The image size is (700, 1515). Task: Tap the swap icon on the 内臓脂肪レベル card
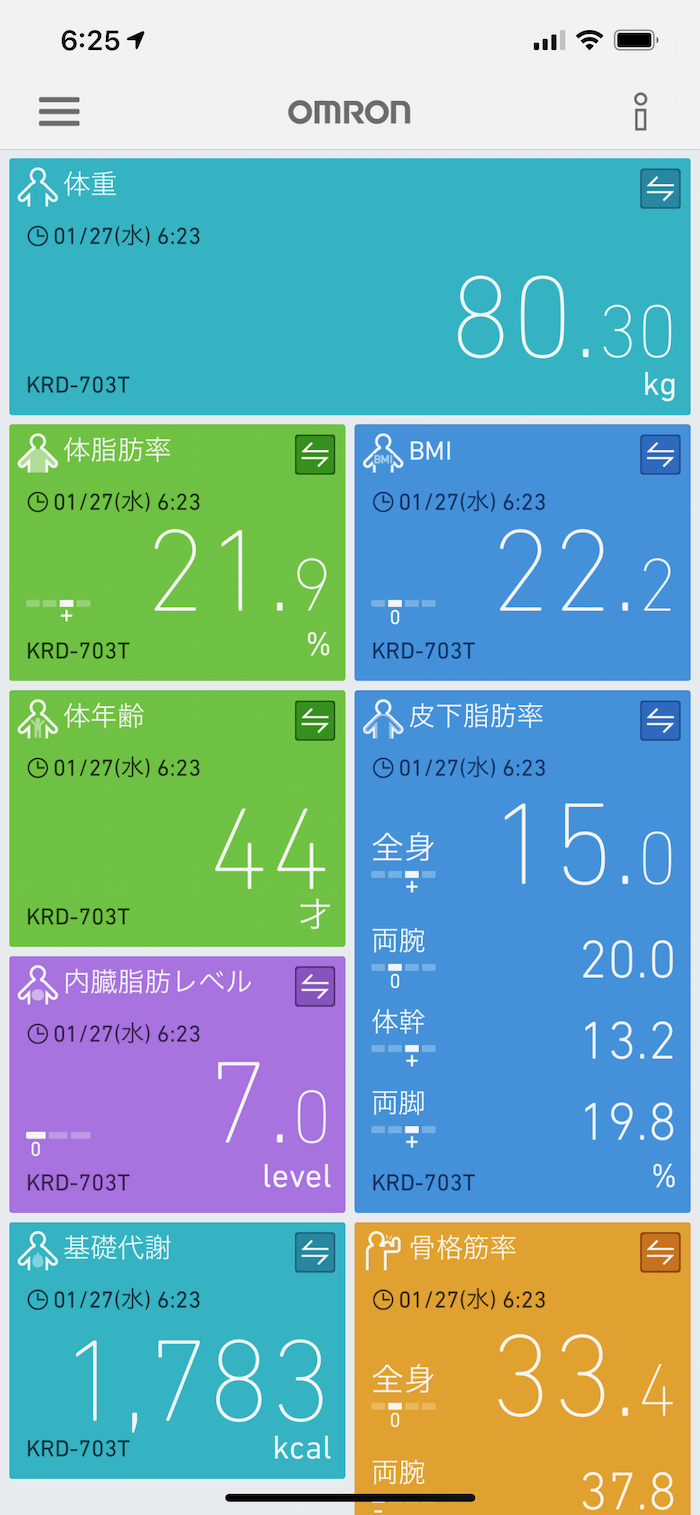click(315, 987)
